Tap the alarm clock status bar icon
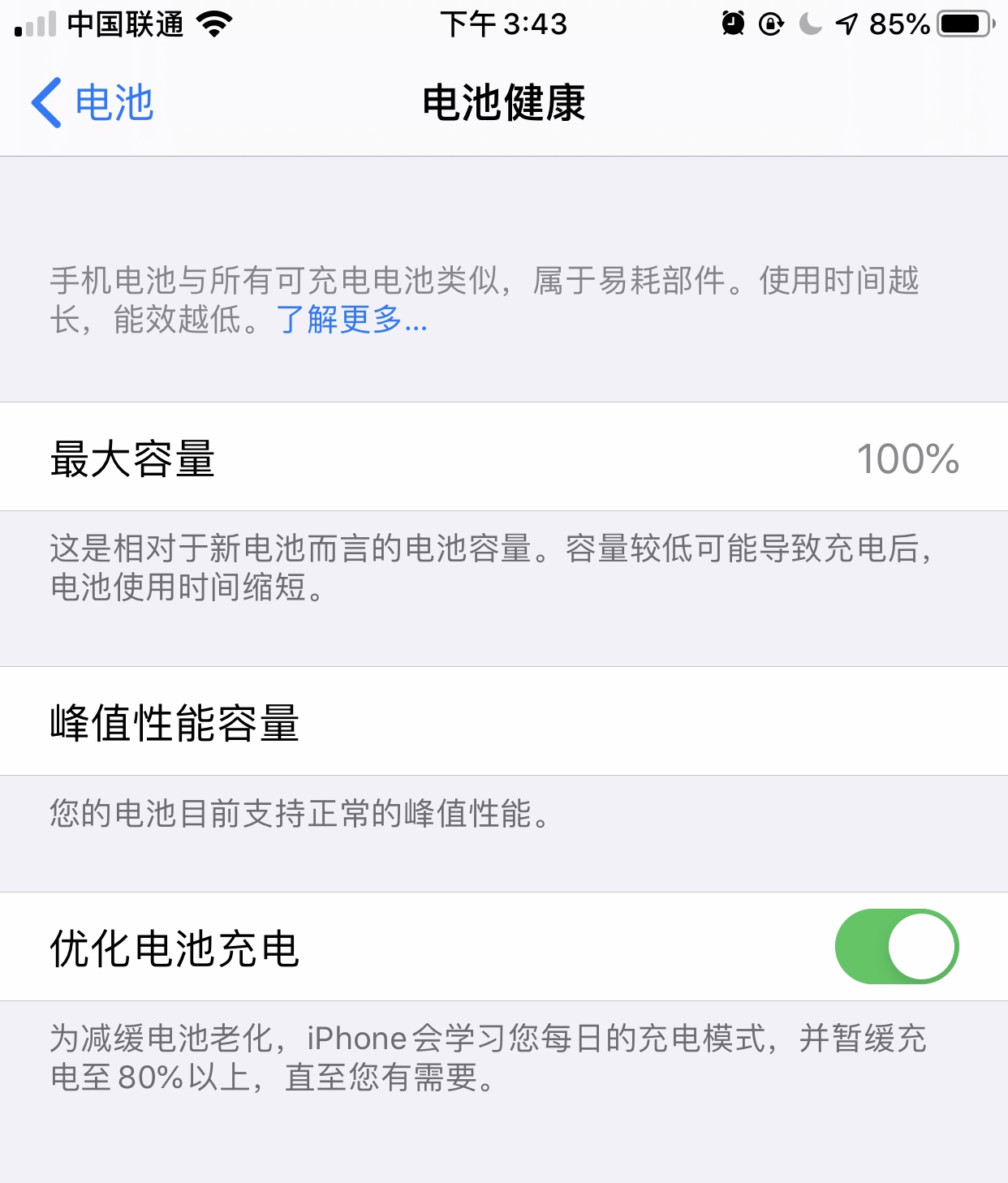Image resolution: width=1008 pixels, height=1183 pixels. 733,24
